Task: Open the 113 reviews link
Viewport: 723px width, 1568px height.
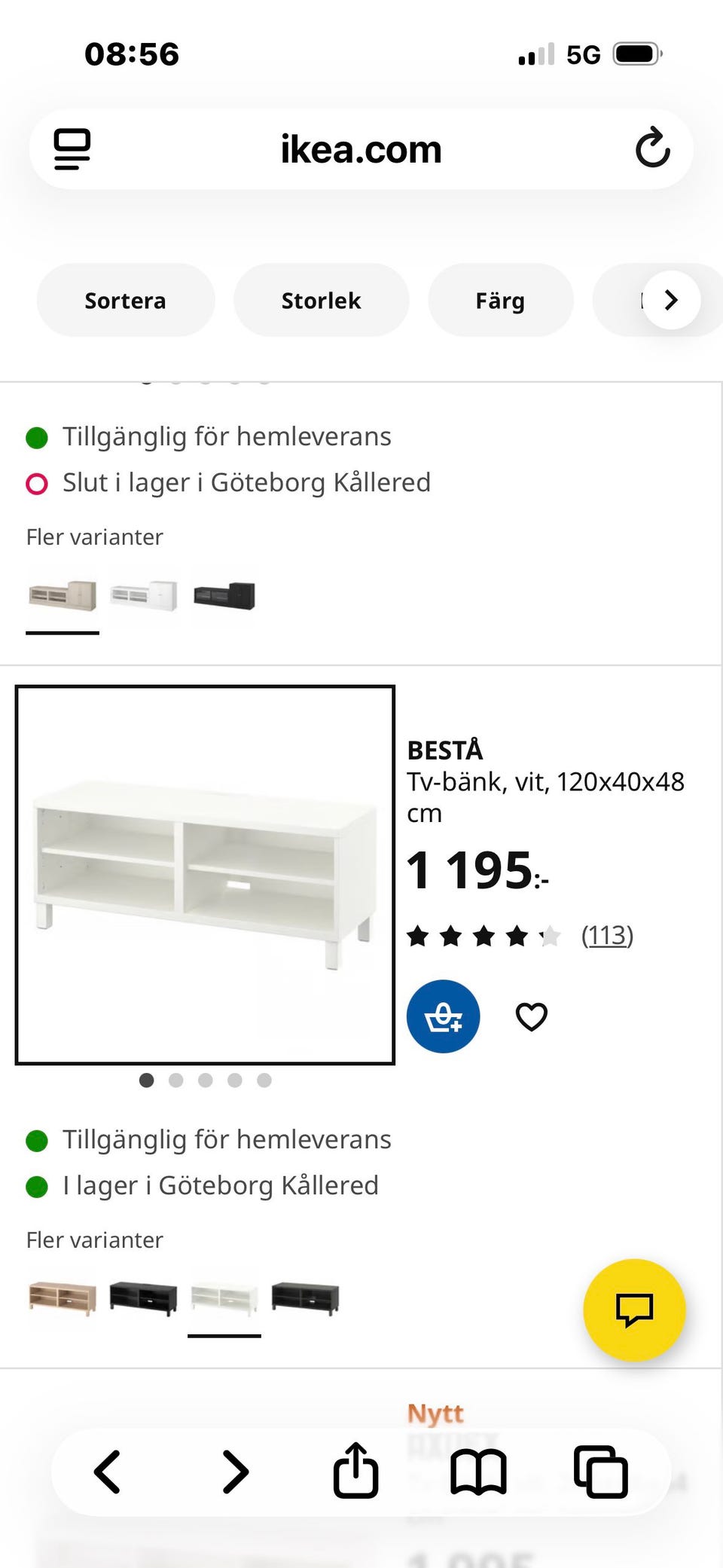Action: (607, 935)
